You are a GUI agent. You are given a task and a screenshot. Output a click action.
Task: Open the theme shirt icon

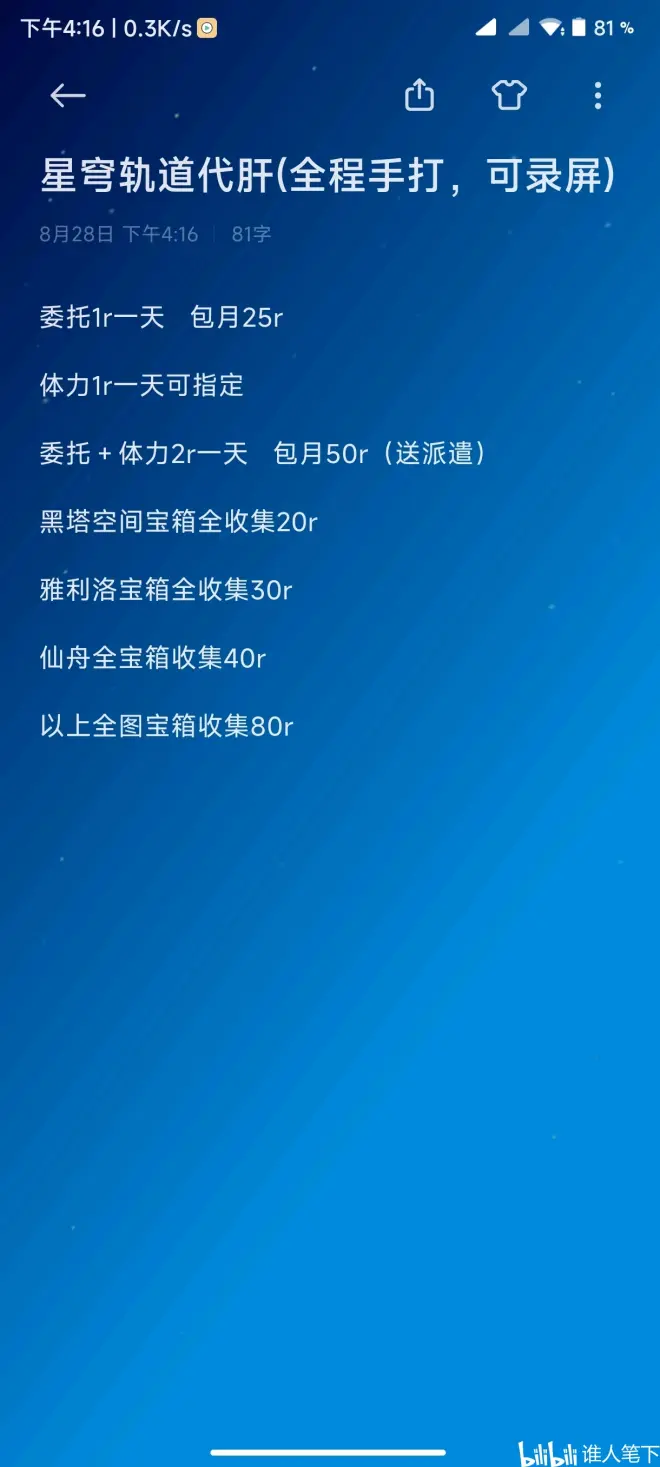click(509, 96)
